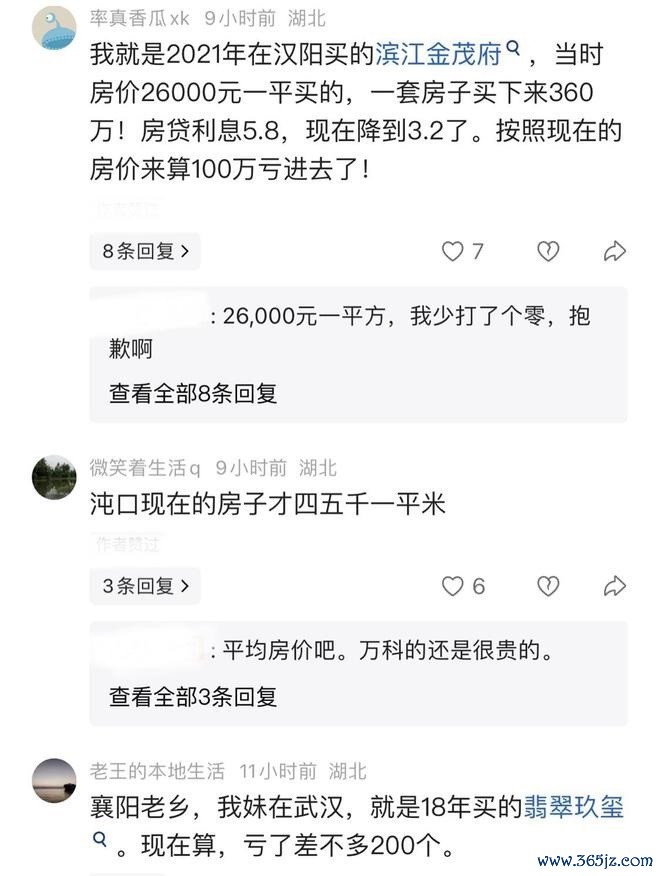
Task: Share 率真香瓜xk's comment
Action: click(x=615, y=251)
